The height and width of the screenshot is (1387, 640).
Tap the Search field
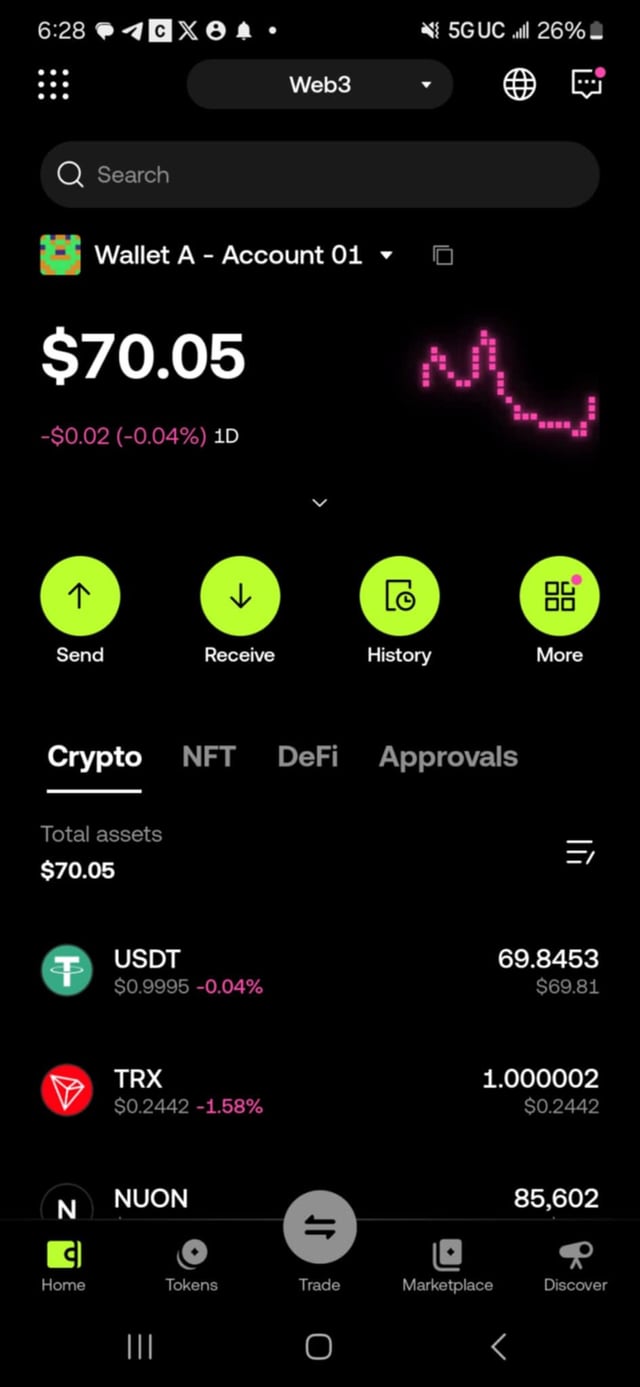click(320, 175)
